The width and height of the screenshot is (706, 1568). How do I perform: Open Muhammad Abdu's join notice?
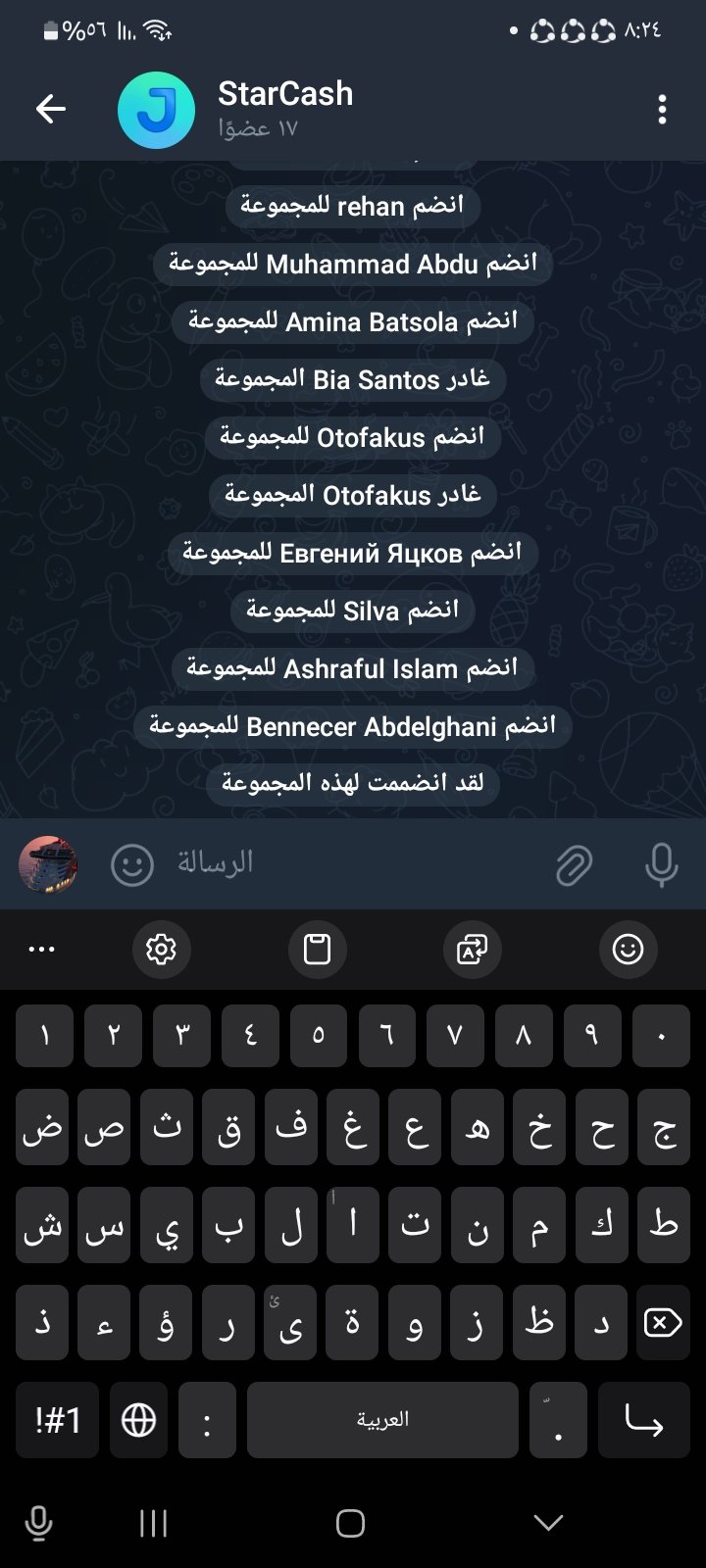tap(352, 264)
